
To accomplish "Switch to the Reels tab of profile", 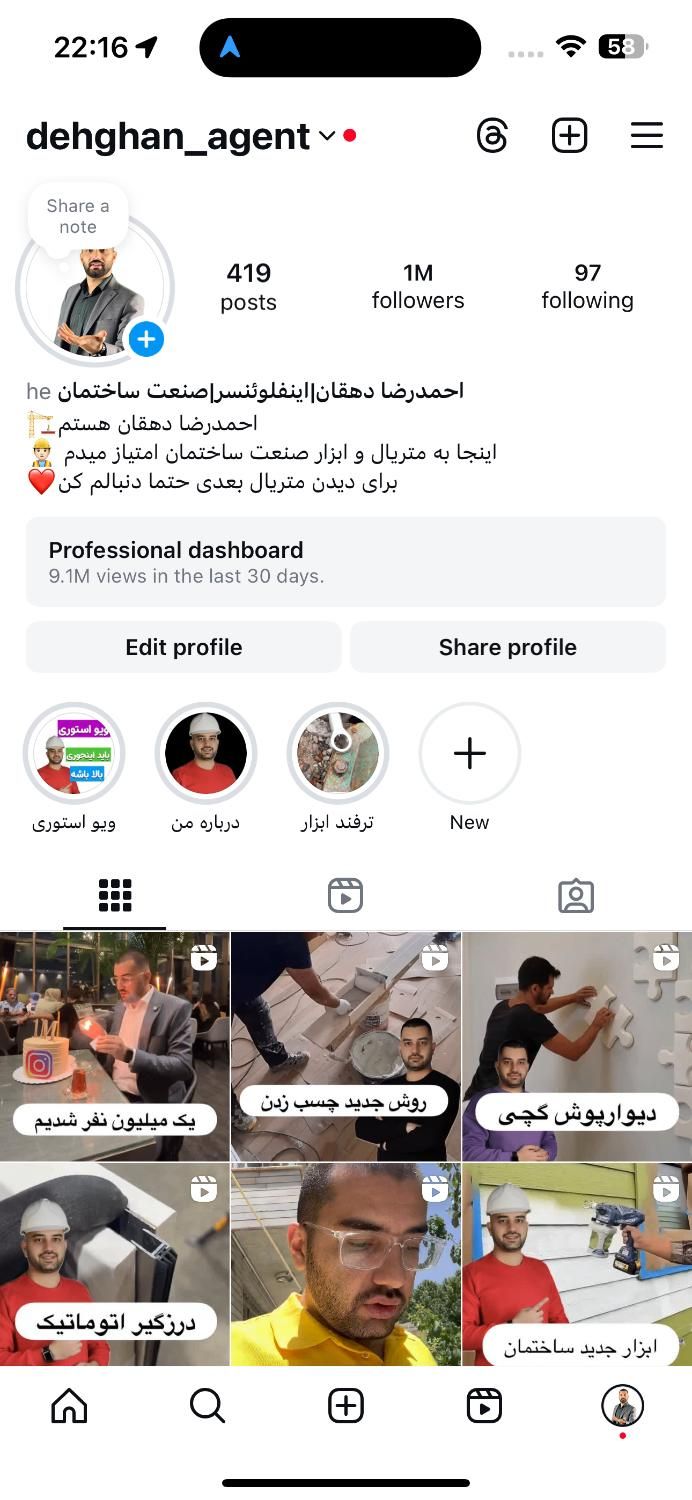I will tap(345, 895).
